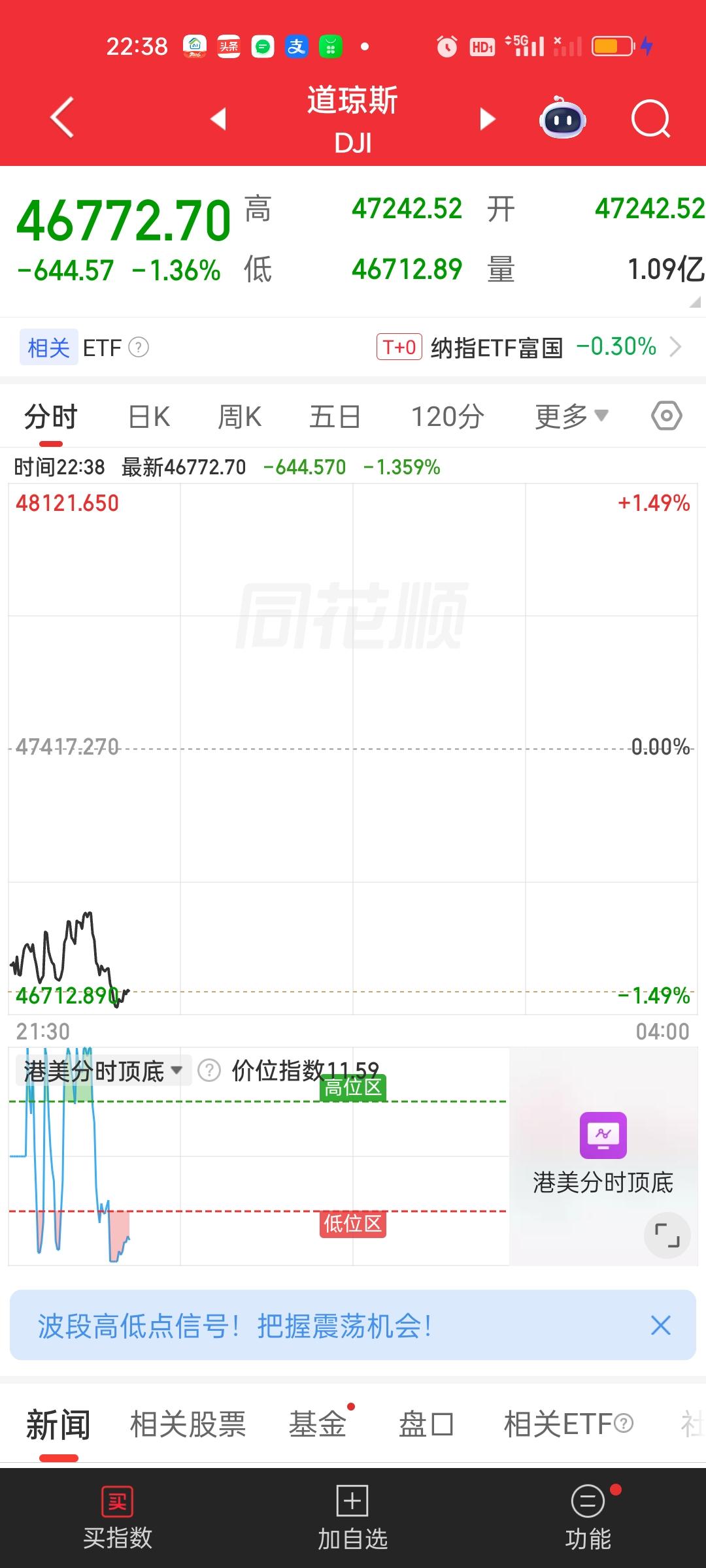The width and height of the screenshot is (706, 1568).
Task: Tap the help icon beside 港美分时顶底
Action: point(208,1070)
